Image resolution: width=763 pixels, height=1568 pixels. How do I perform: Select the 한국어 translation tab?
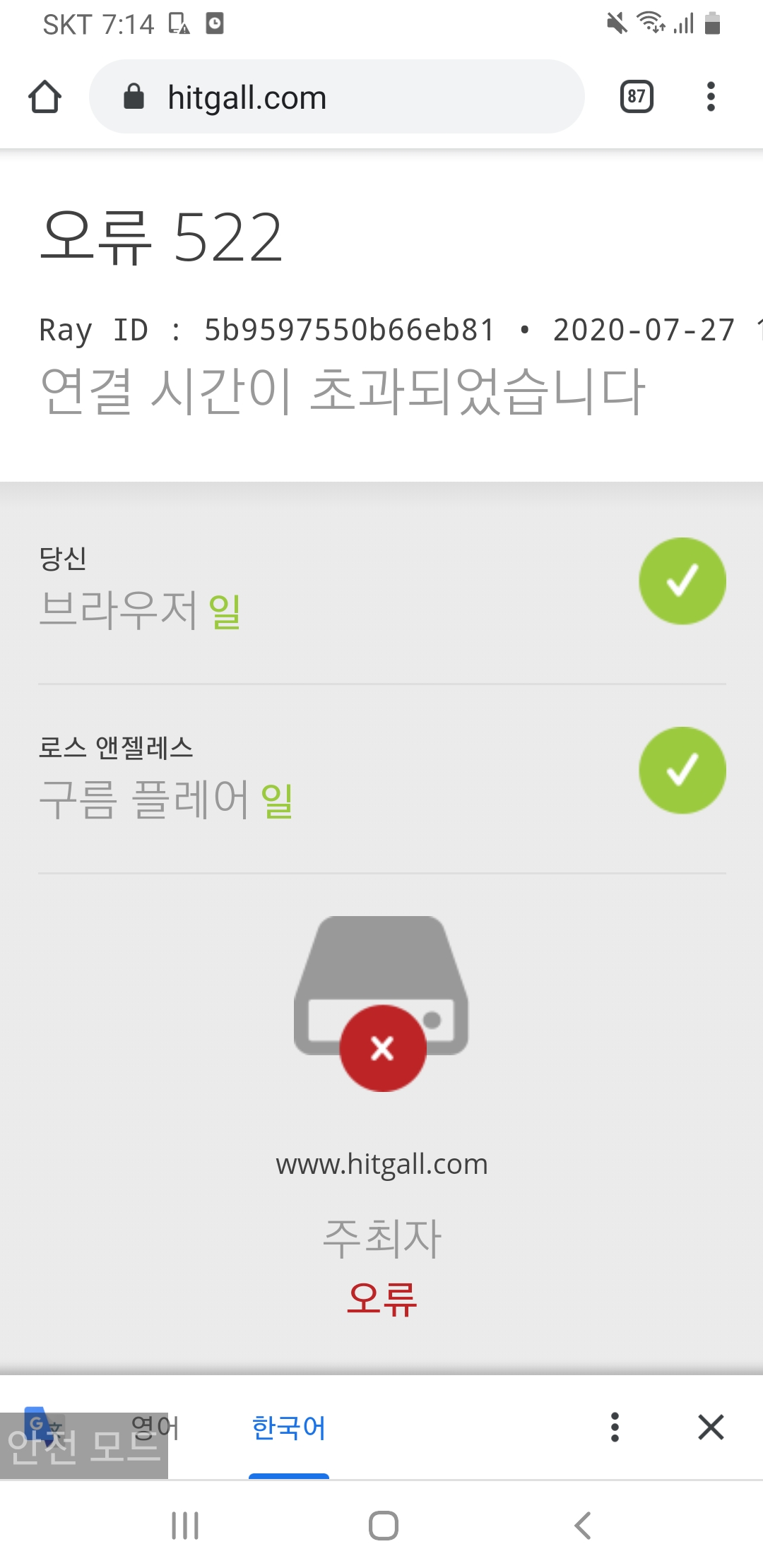click(289, 1428)
